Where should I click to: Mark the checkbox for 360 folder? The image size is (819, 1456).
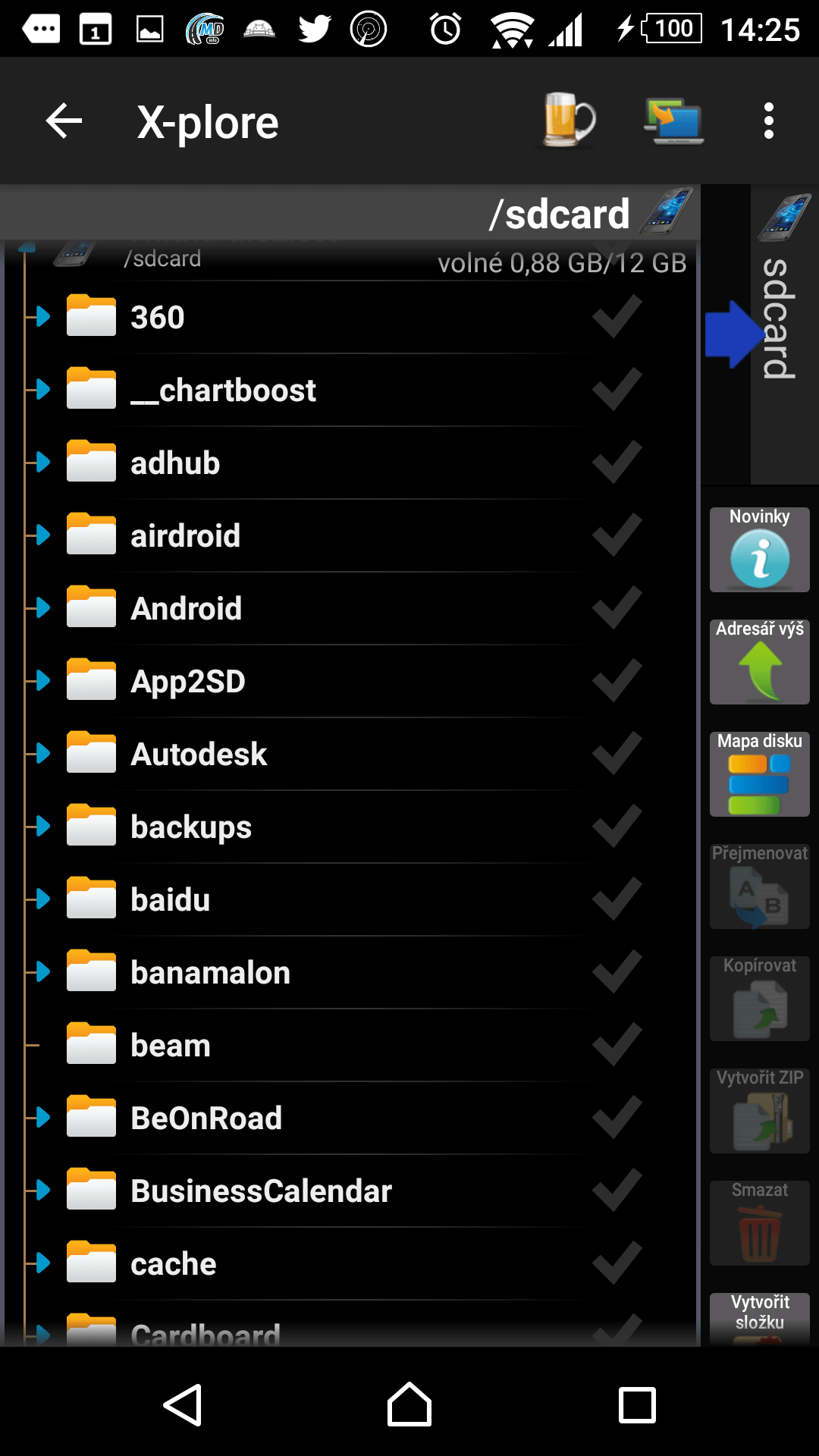tap(617, 318)
